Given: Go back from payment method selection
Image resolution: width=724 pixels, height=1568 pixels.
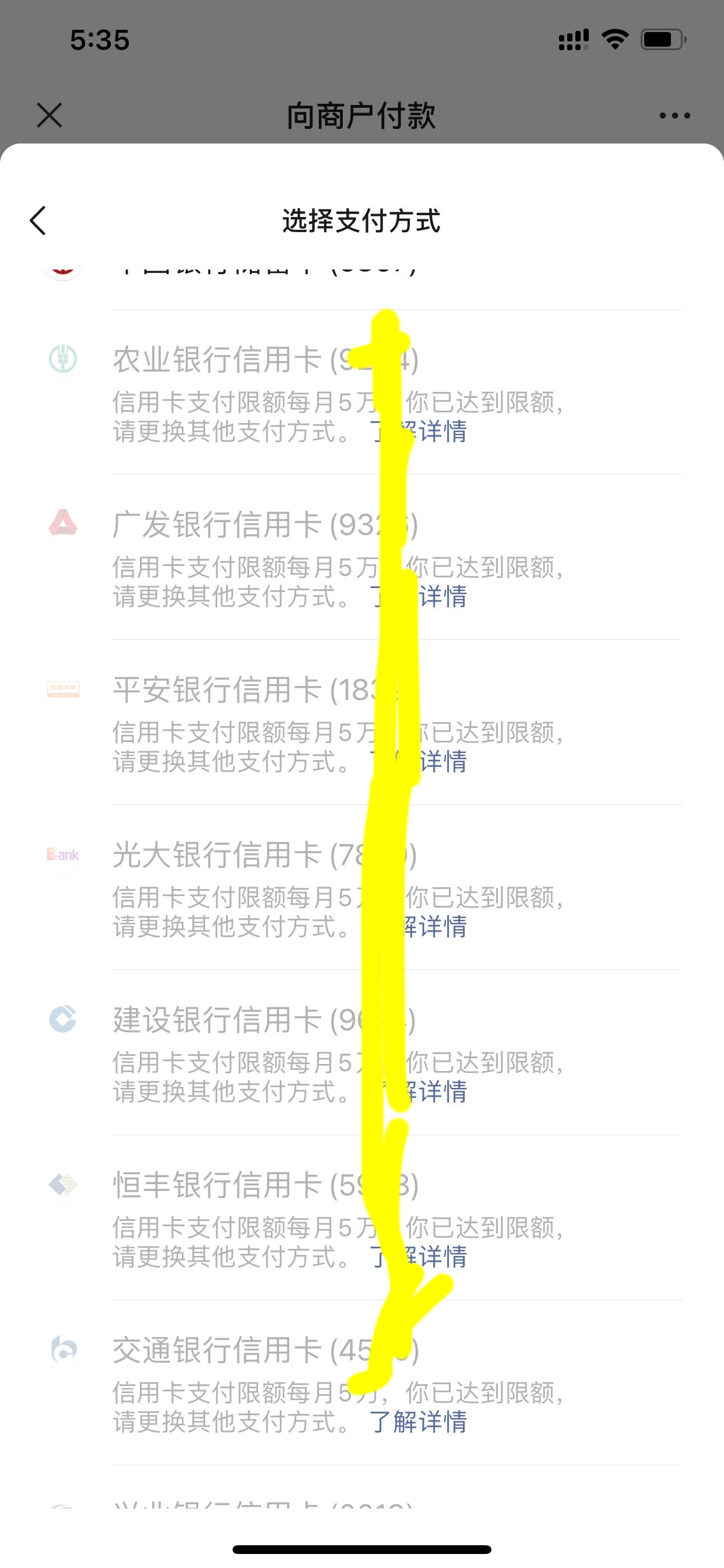Looking at the screenshot, I should pos(38,220).
